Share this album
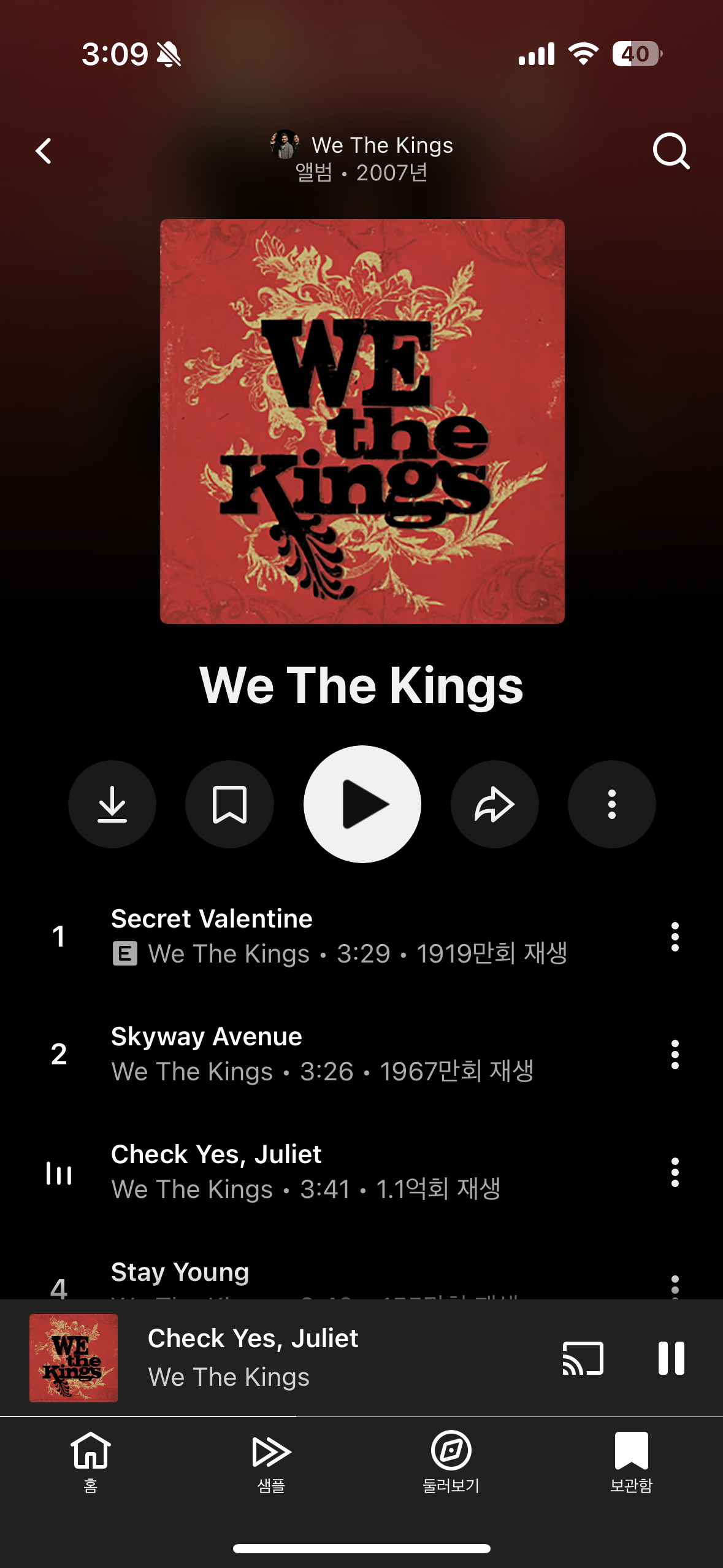The image size is (723, 1568). pyautogui.click(x=494, y=804)
